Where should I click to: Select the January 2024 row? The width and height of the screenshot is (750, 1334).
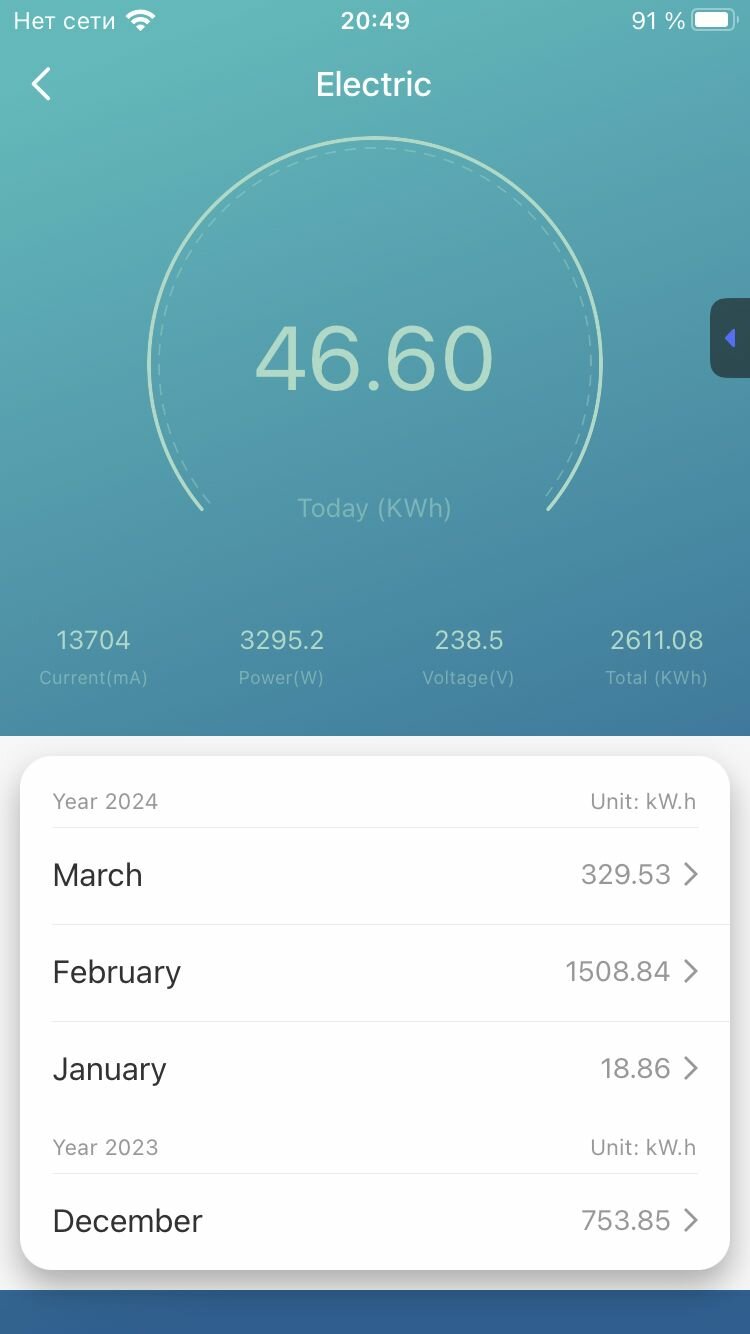point(375,1069)
